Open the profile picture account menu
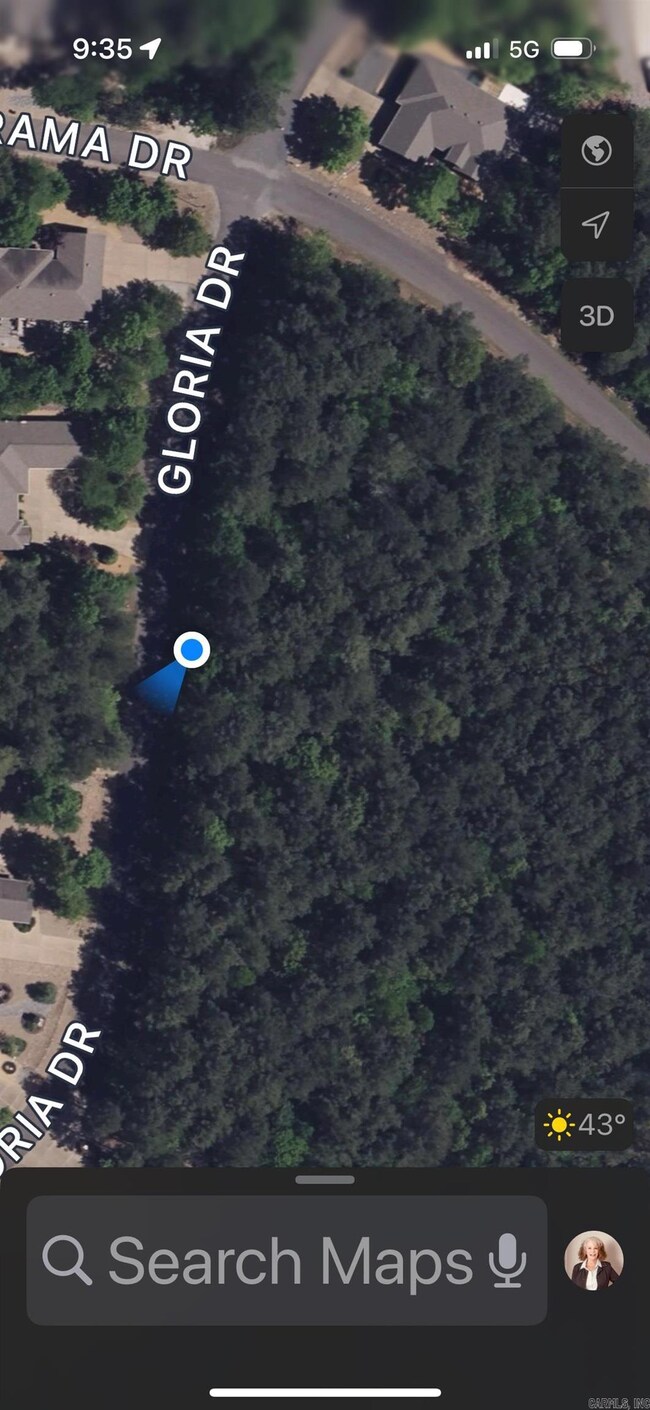Screen dimensions: 650x1410 (594, 1260)
